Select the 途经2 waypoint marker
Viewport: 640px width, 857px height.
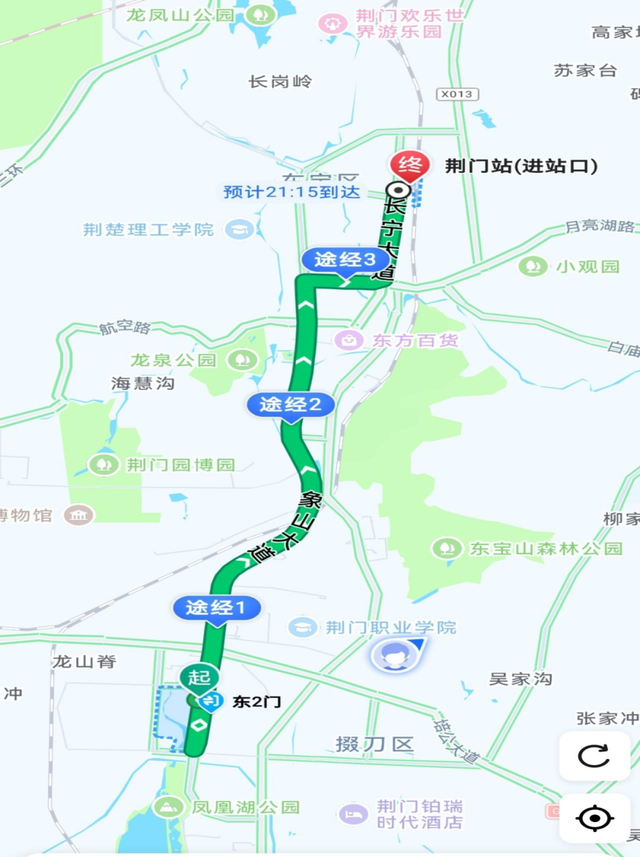tap(290, 405)
